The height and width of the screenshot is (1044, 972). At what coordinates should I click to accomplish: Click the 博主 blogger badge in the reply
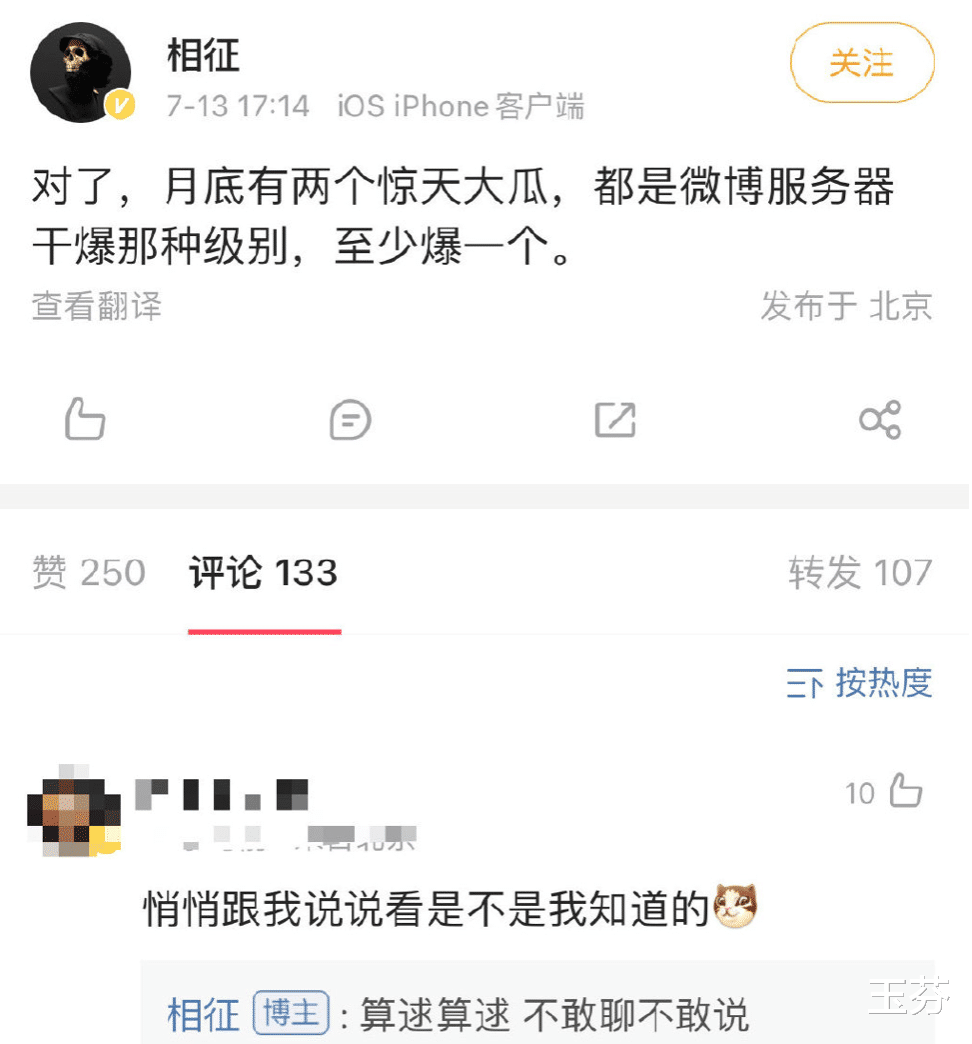click(x=291, y=1013)
